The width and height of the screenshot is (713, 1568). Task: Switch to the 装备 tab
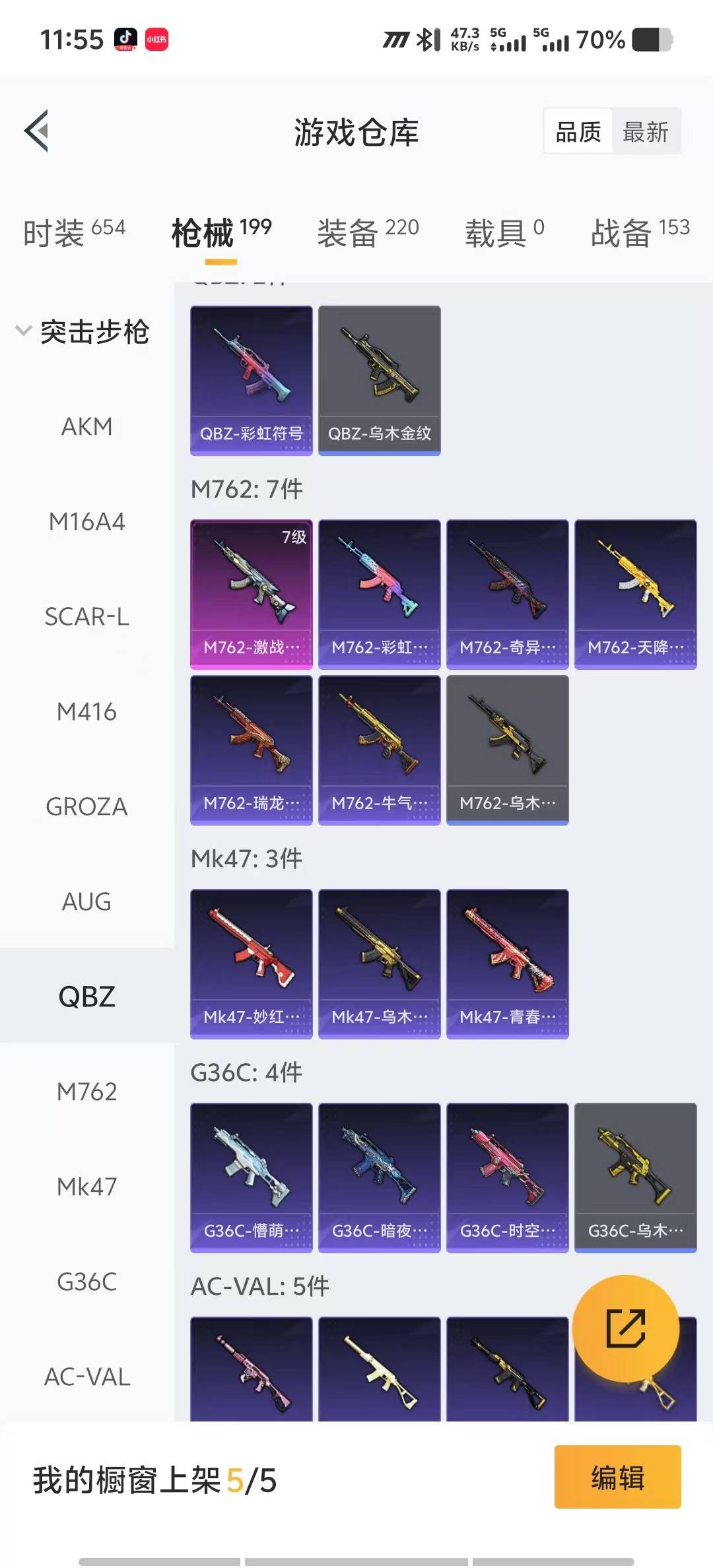[368, 232]
